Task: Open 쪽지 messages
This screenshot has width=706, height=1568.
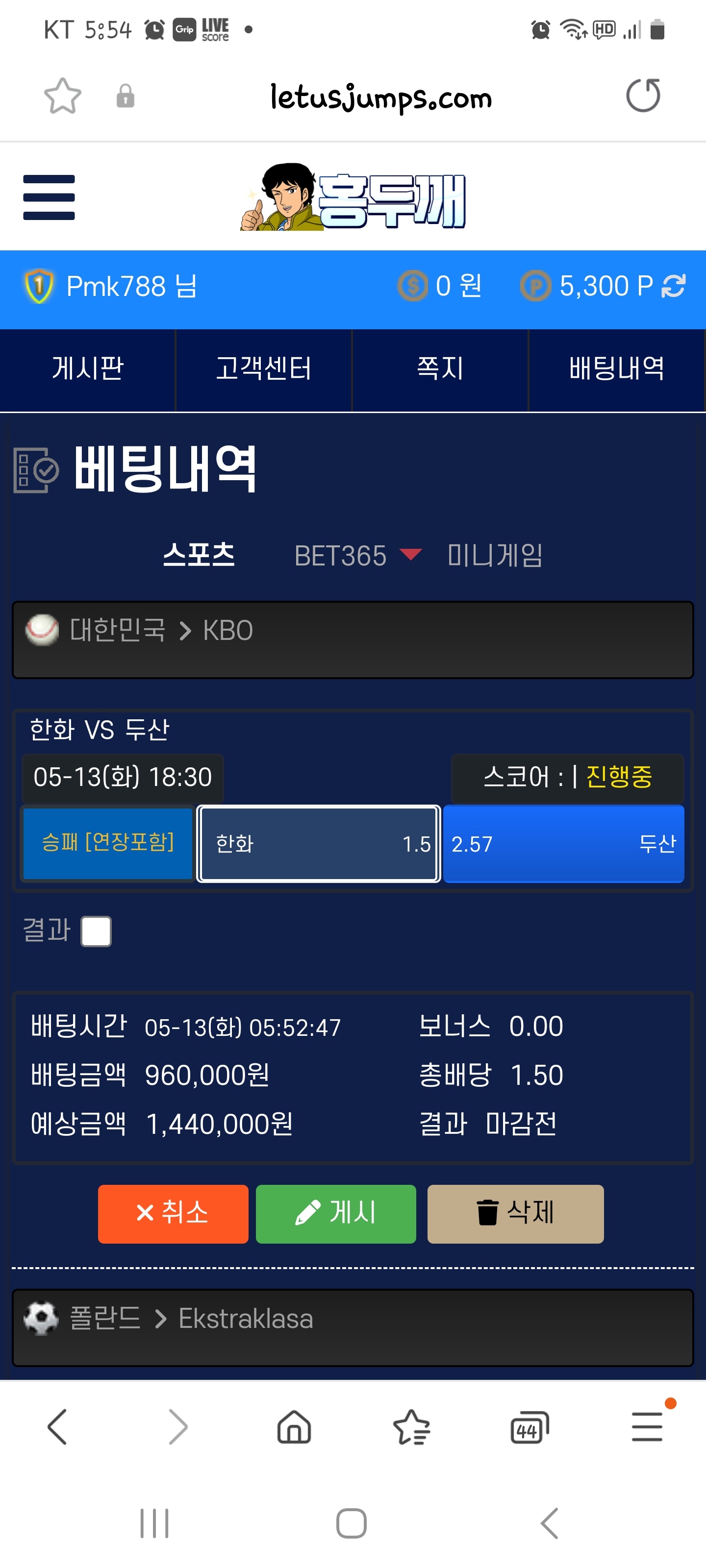Action: point(440,369)
